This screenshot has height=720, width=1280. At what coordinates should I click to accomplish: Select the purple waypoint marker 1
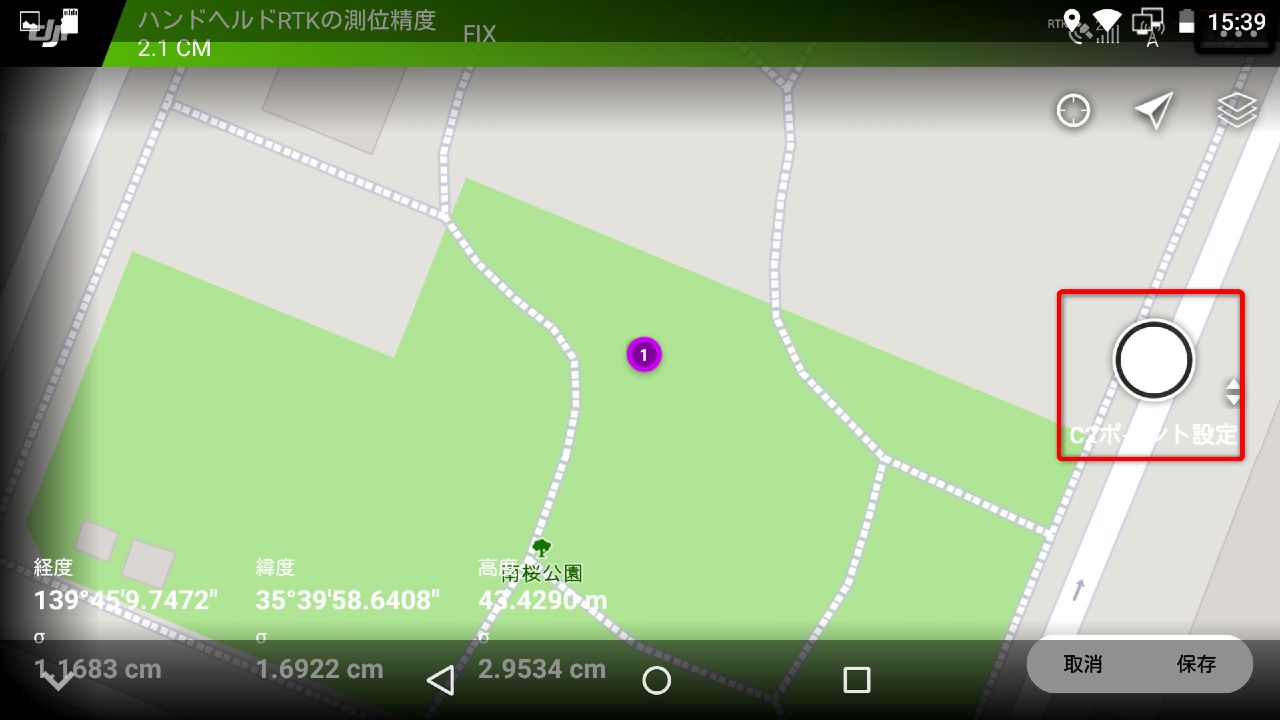(644, 354)
